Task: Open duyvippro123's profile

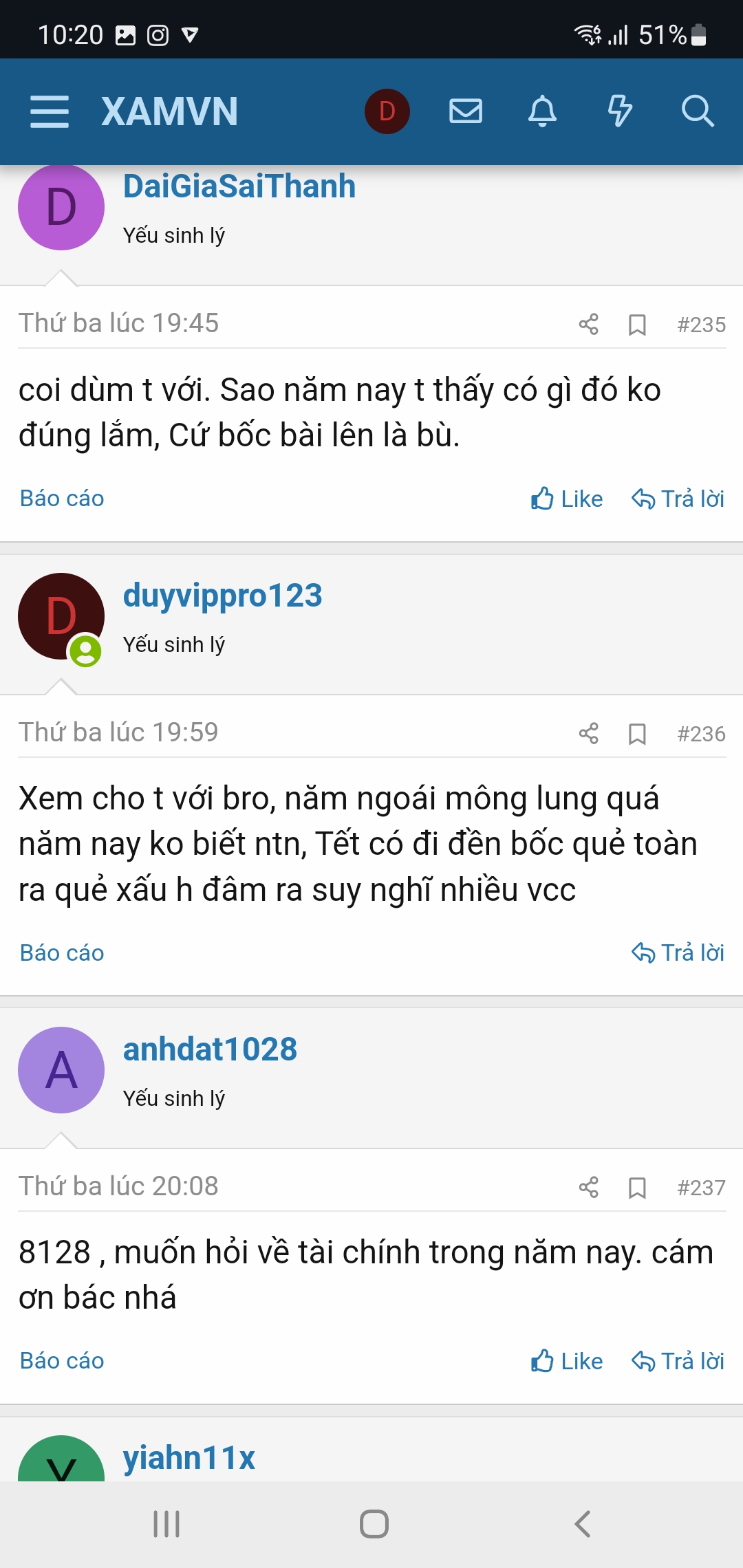Action: click(x=223, y=596)
